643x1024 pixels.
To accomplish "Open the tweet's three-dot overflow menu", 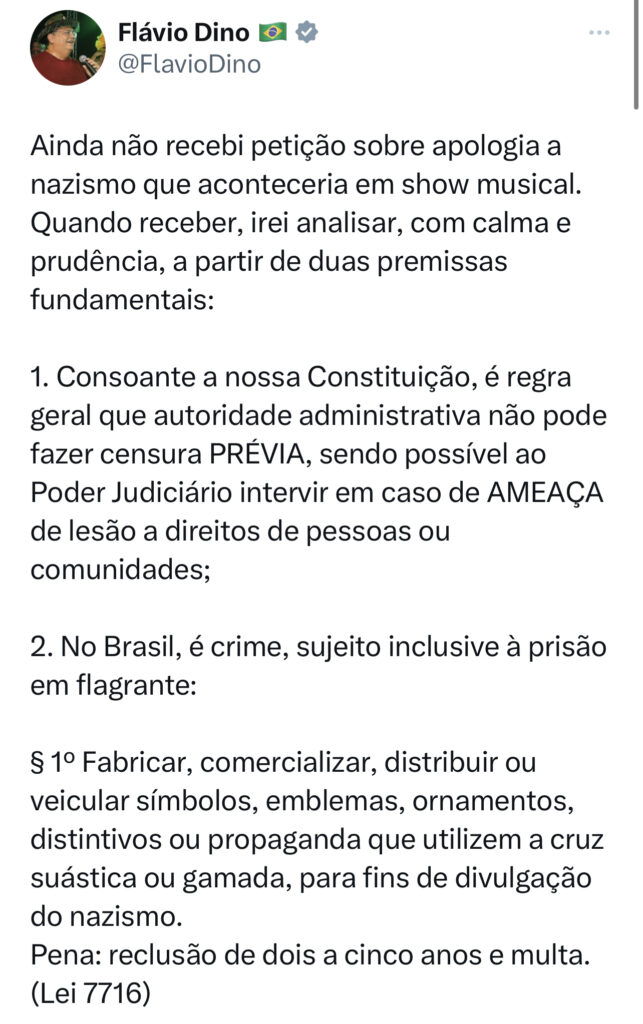I will point(599,33).
